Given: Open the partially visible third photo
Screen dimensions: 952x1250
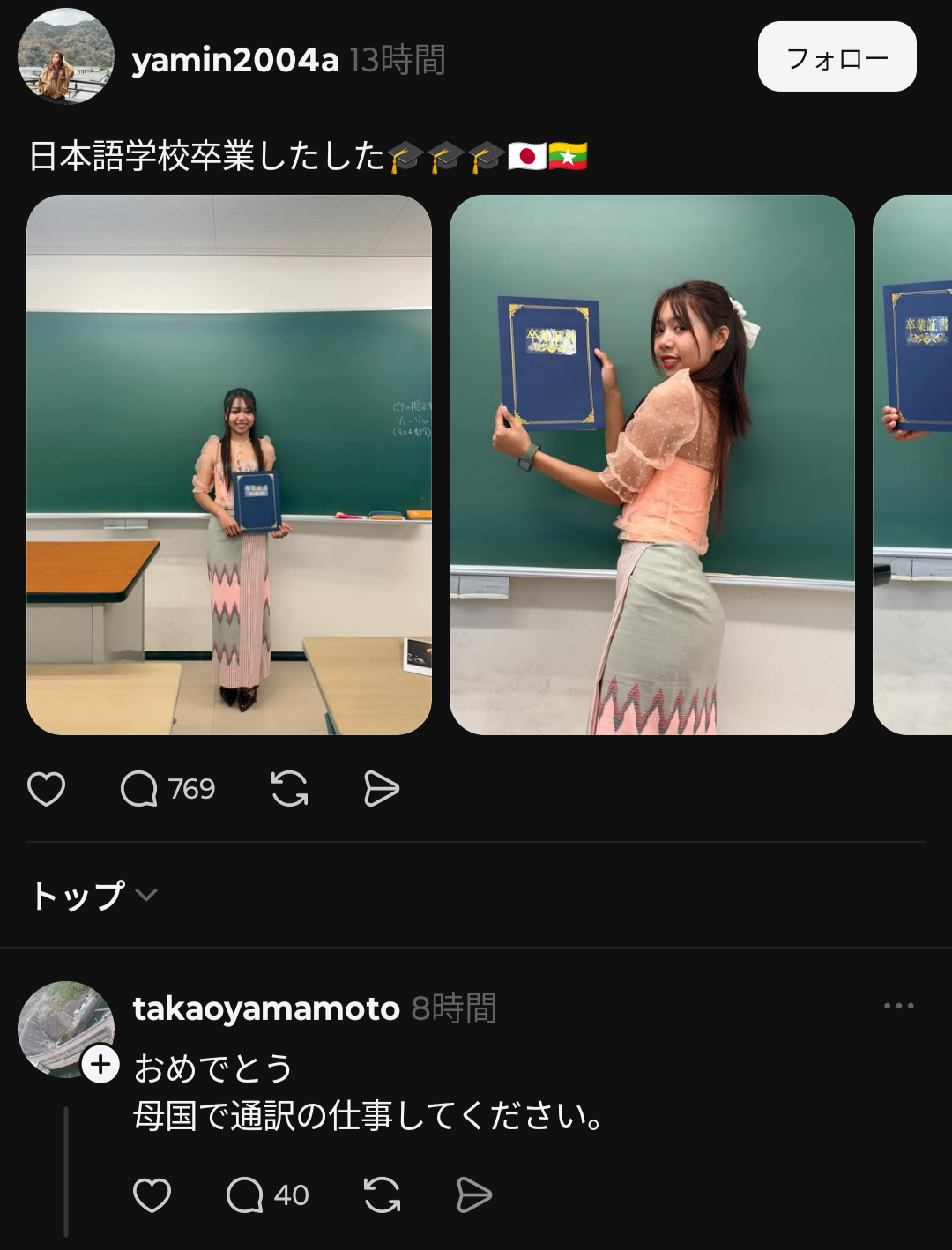Looking at the screenshot, I should (x=912, y=465).
